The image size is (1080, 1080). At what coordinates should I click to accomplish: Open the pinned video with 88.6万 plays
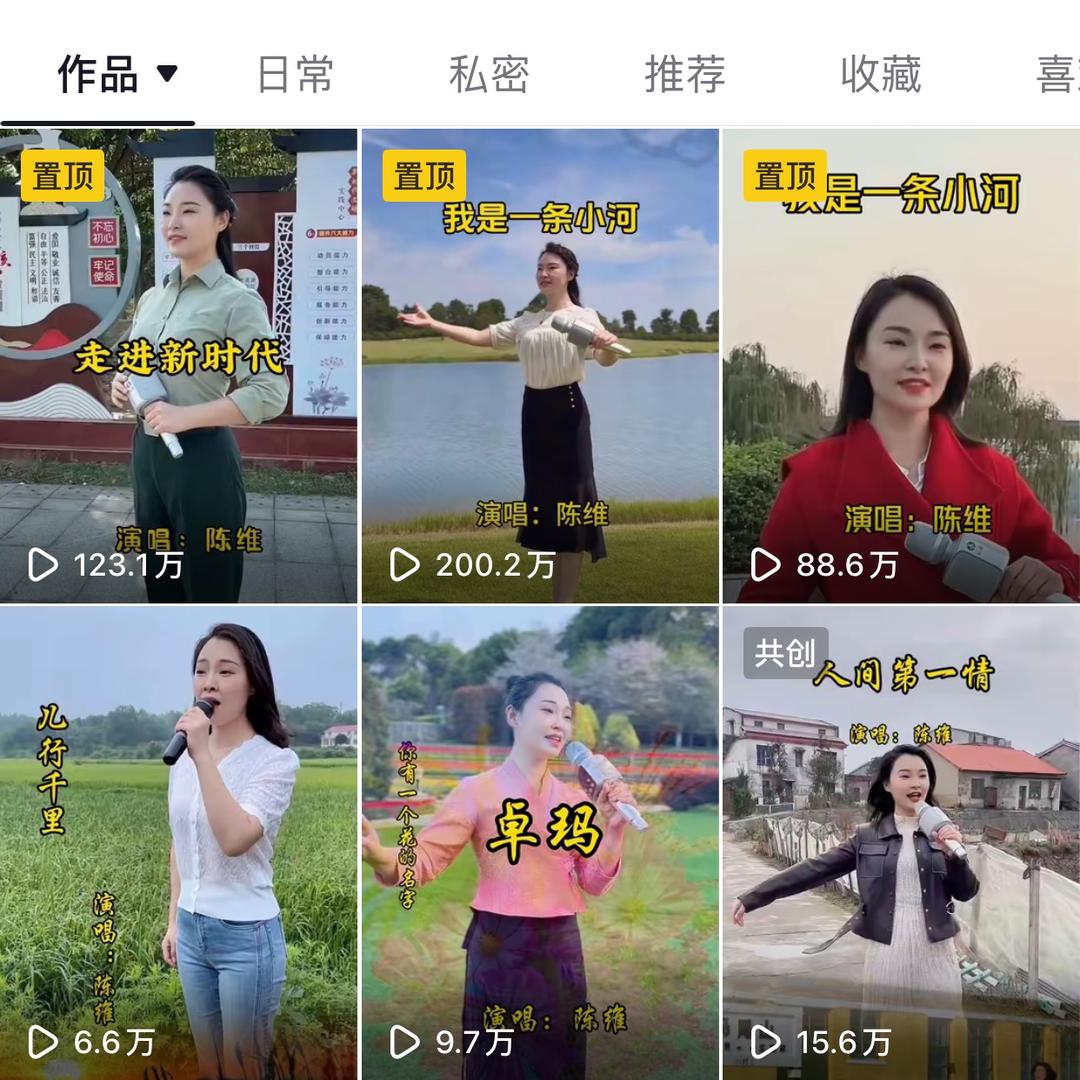click(x=900, y=365)
